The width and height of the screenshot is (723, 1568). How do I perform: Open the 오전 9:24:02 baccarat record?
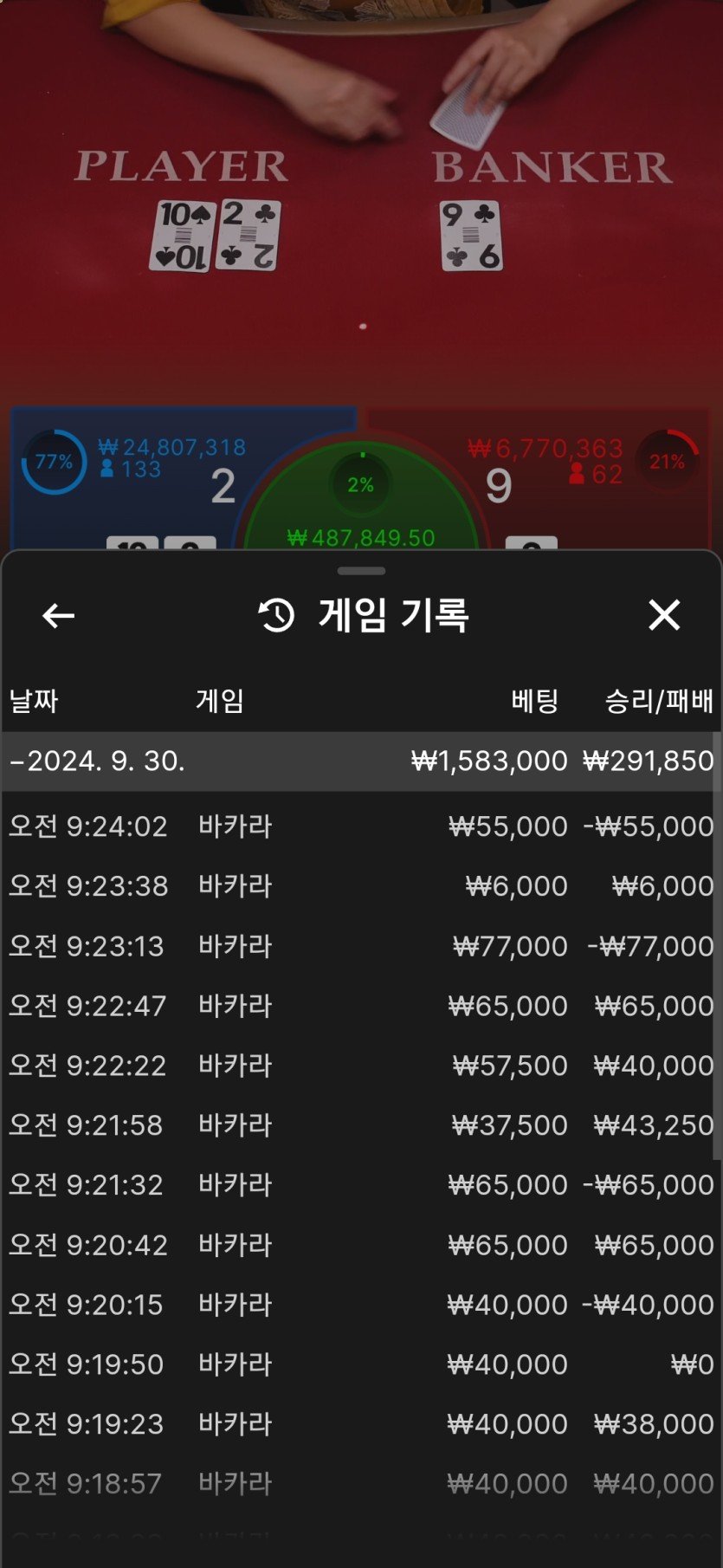coord(359,826)
